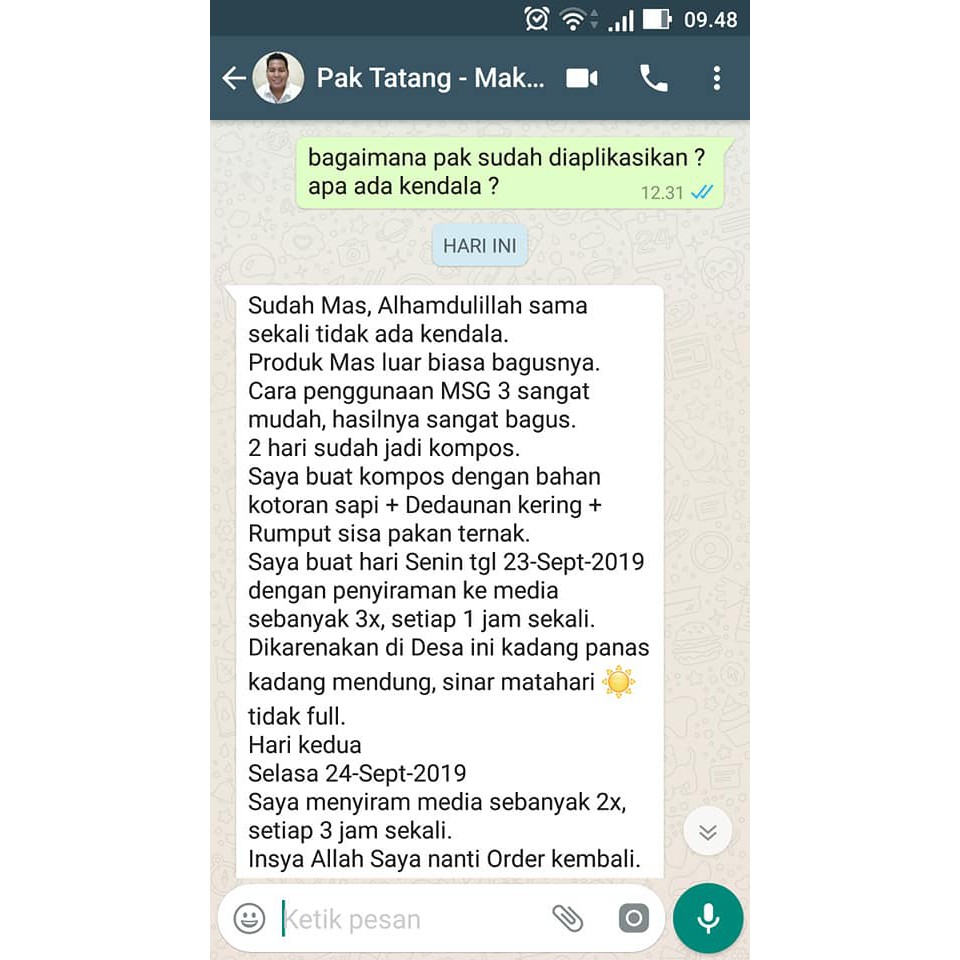Open Pak Tatang's profile photo

278,78
